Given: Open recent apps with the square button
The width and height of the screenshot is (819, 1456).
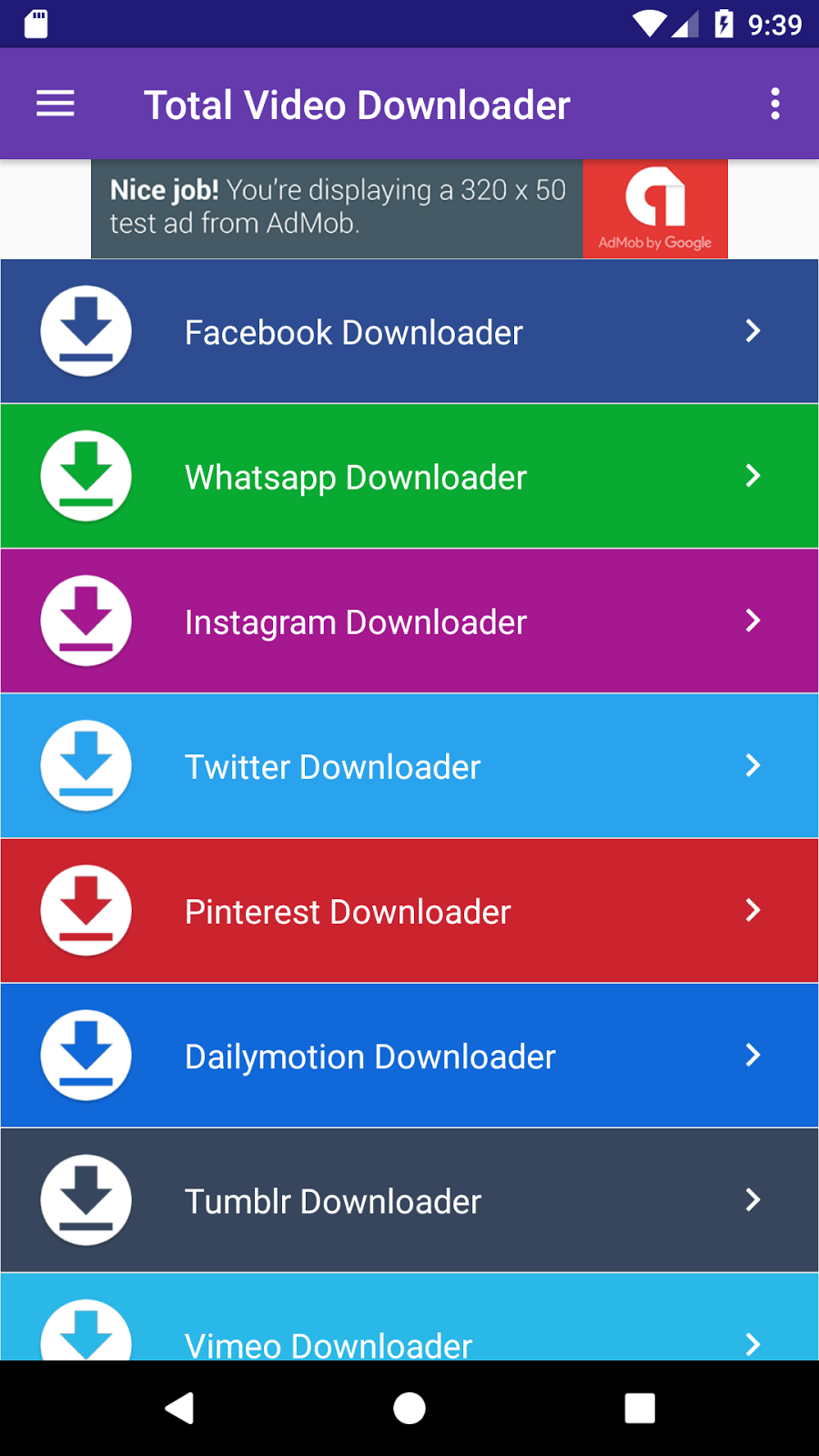Looking at the screenshot, I should [x=640, y=1407].
